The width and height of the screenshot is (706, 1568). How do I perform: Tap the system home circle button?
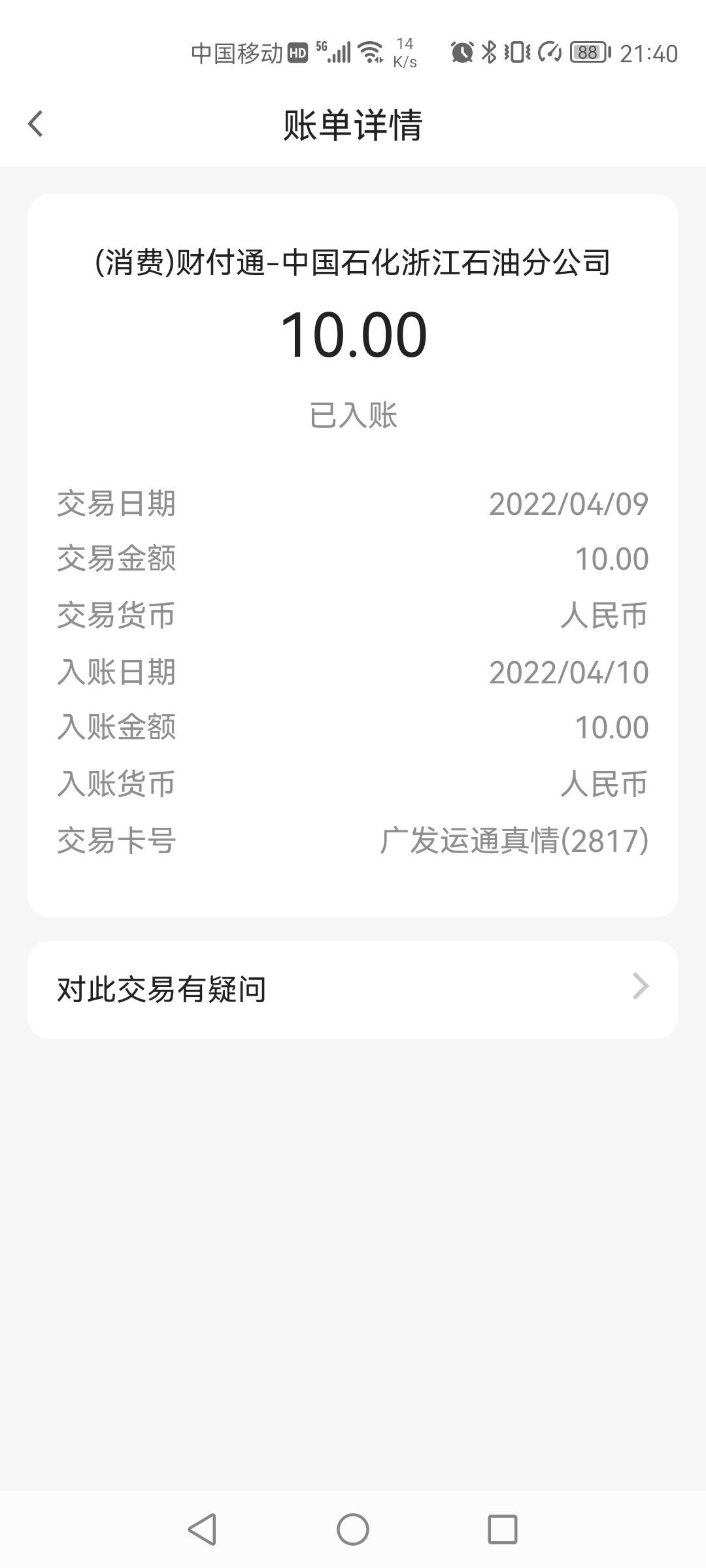point(353,1529)
